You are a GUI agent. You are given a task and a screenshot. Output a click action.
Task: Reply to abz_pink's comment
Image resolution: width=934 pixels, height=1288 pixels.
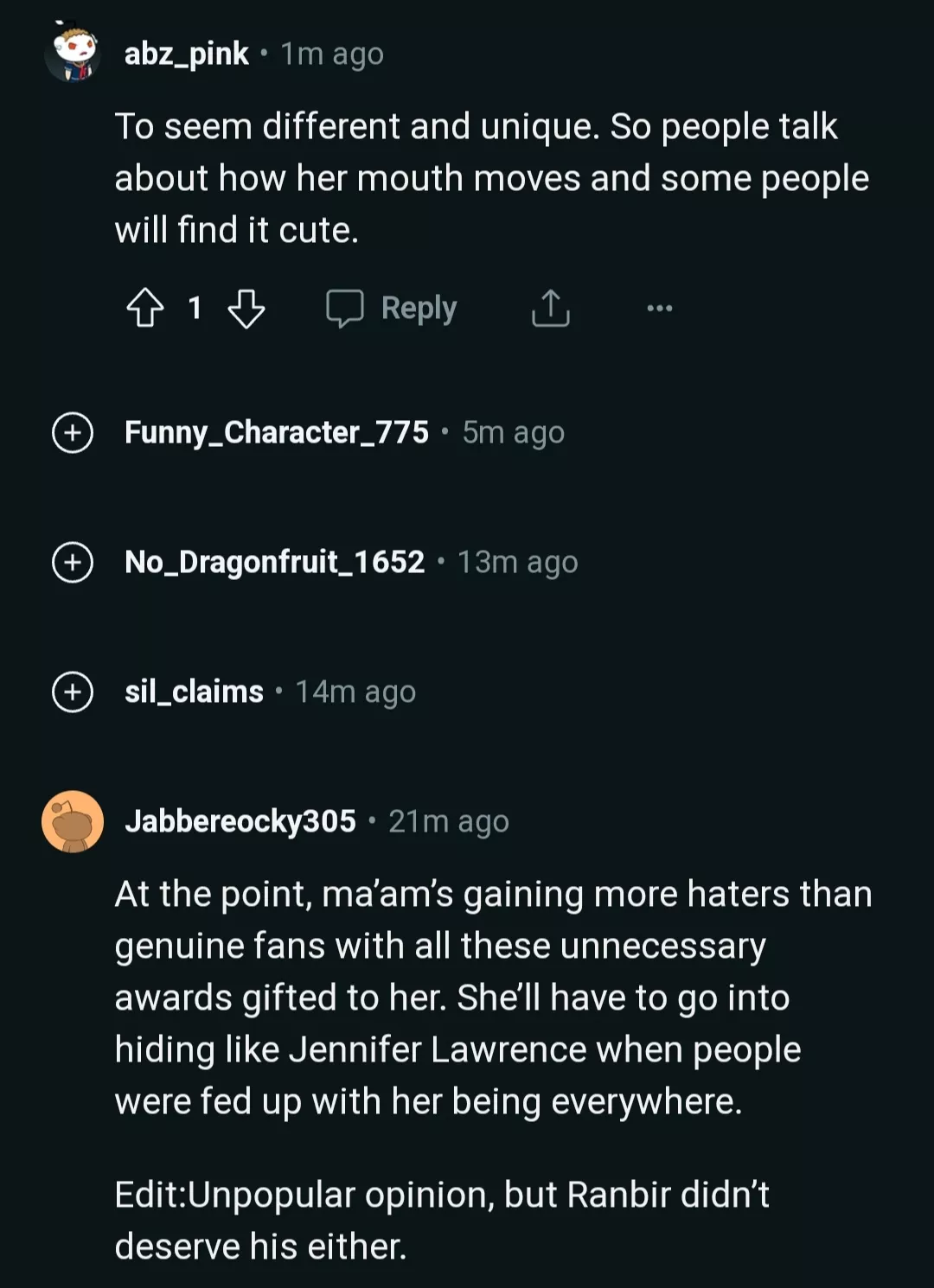pyautogui.click(x=393, y=308)
